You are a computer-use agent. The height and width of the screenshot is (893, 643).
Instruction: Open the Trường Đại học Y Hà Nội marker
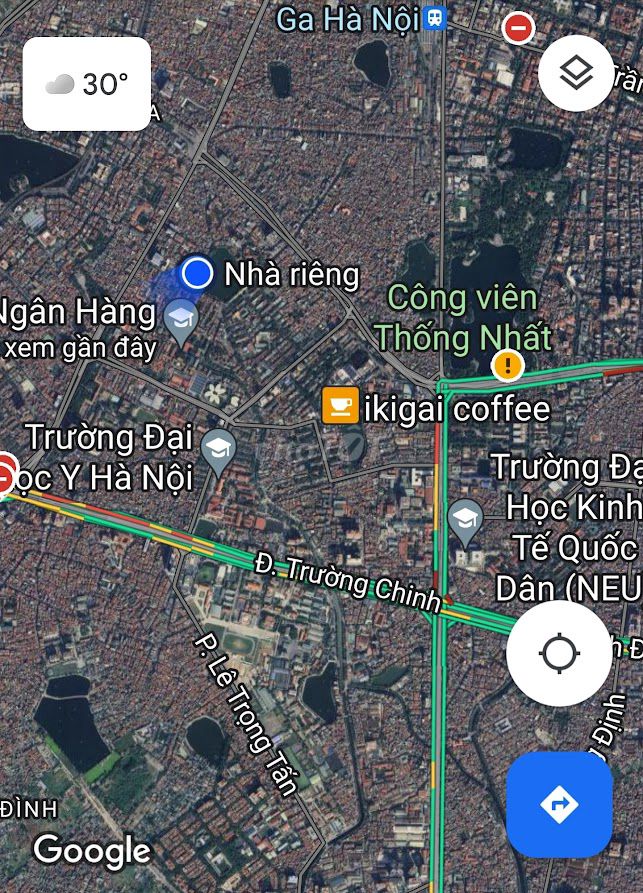pos(218,449)
